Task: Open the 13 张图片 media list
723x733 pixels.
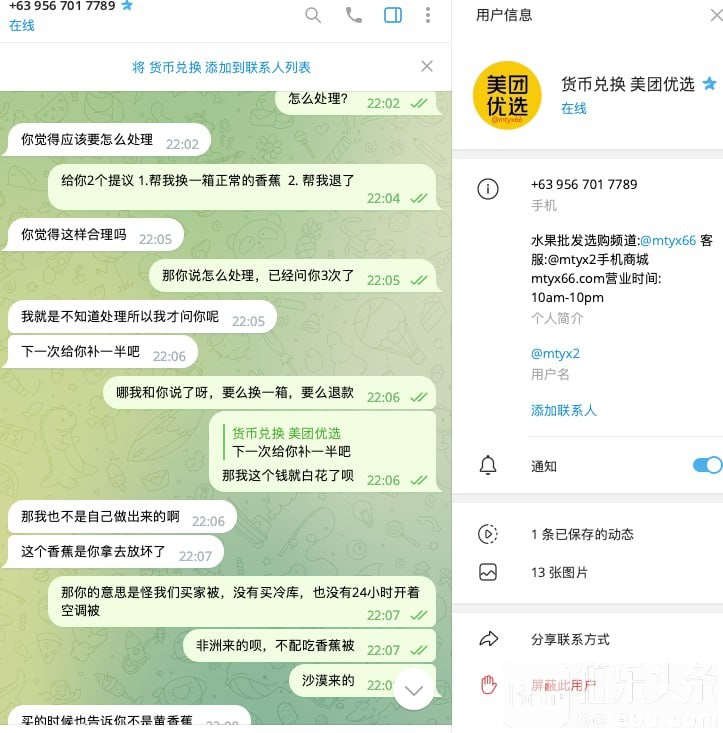Action: [x=559, y=573]
